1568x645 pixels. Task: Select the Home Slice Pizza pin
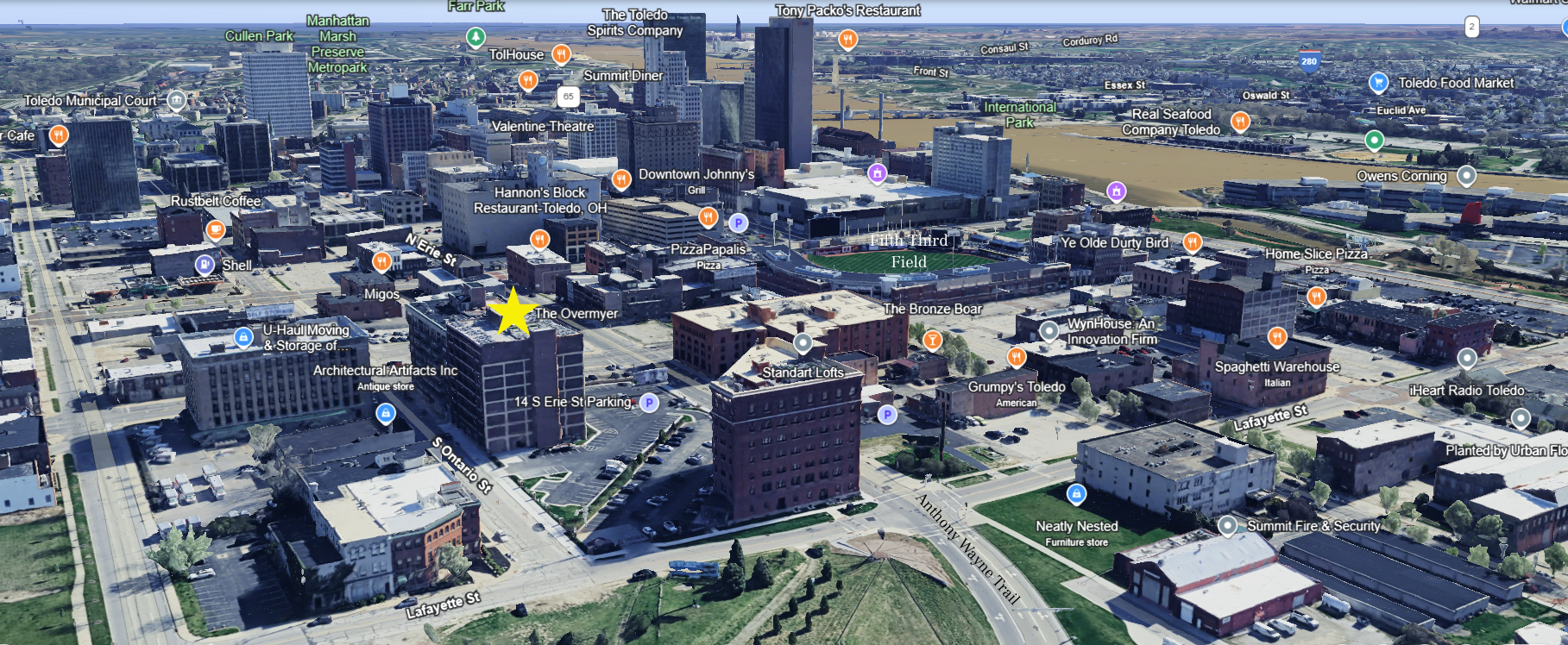coord(1316,296)
